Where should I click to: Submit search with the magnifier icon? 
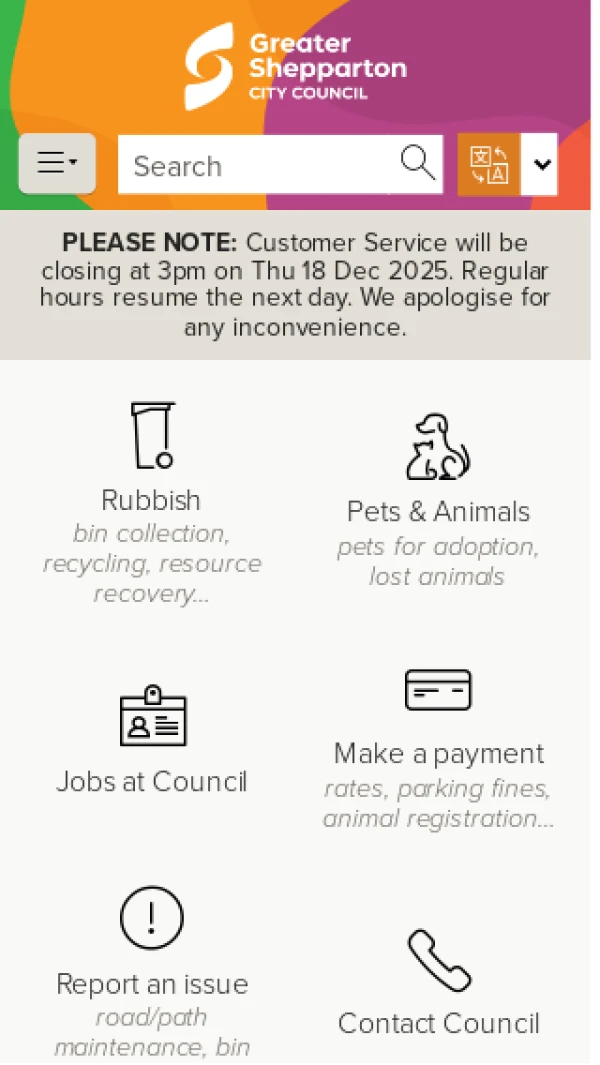click(417, 162)
